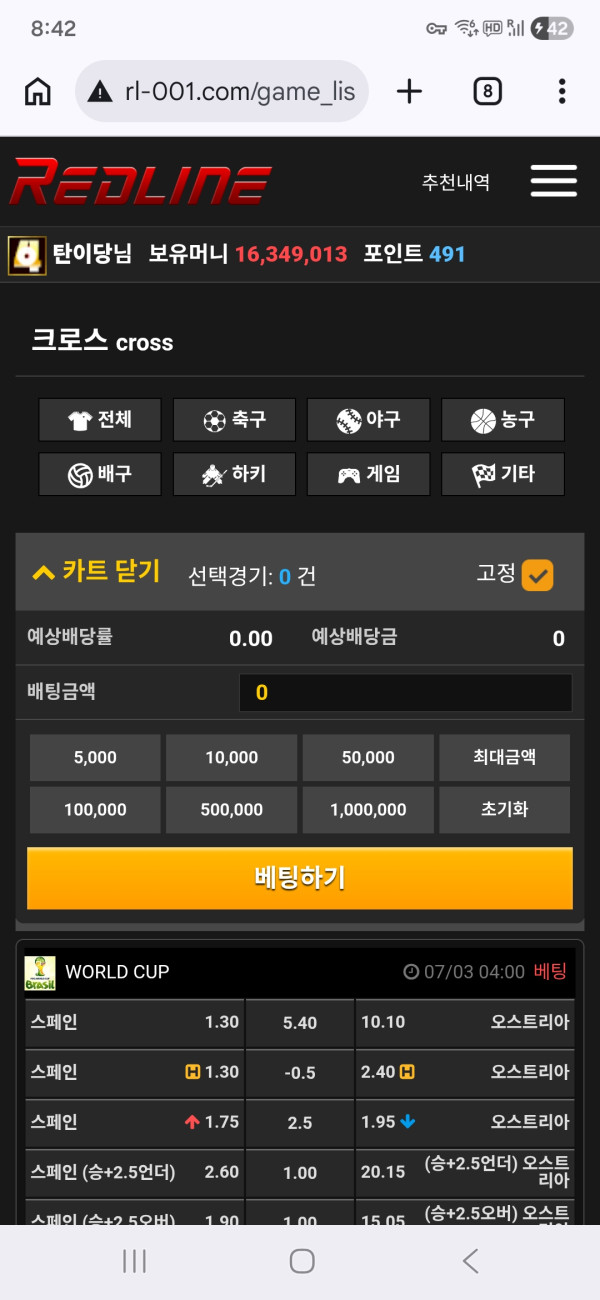Set bet to 최대금액
The image size is (600, 1300).
[504, 757]
